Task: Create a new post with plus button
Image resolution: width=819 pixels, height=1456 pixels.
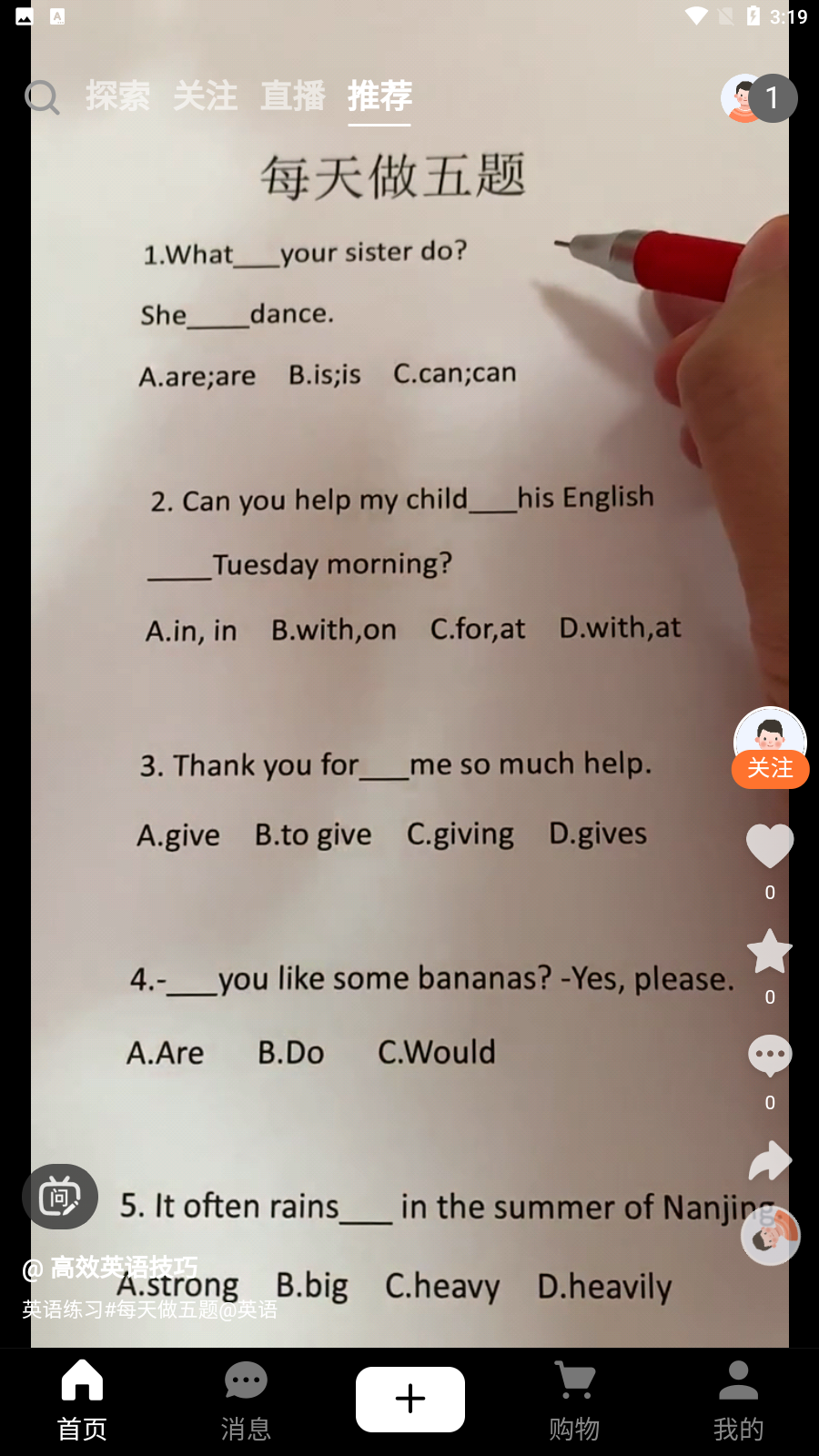Action: [x=409, y=1399]
